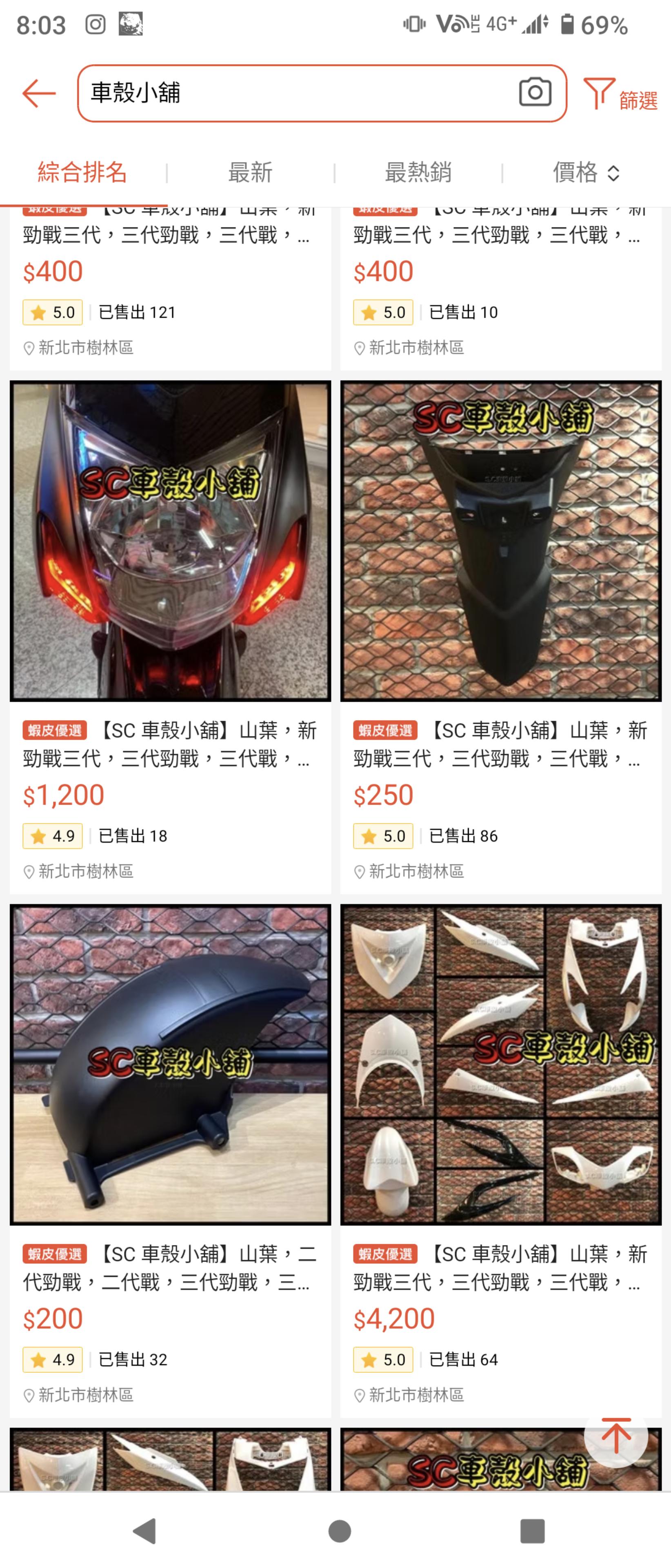Open the $1,200 headlight product
671x1568 pixels.
pos(170,542)
